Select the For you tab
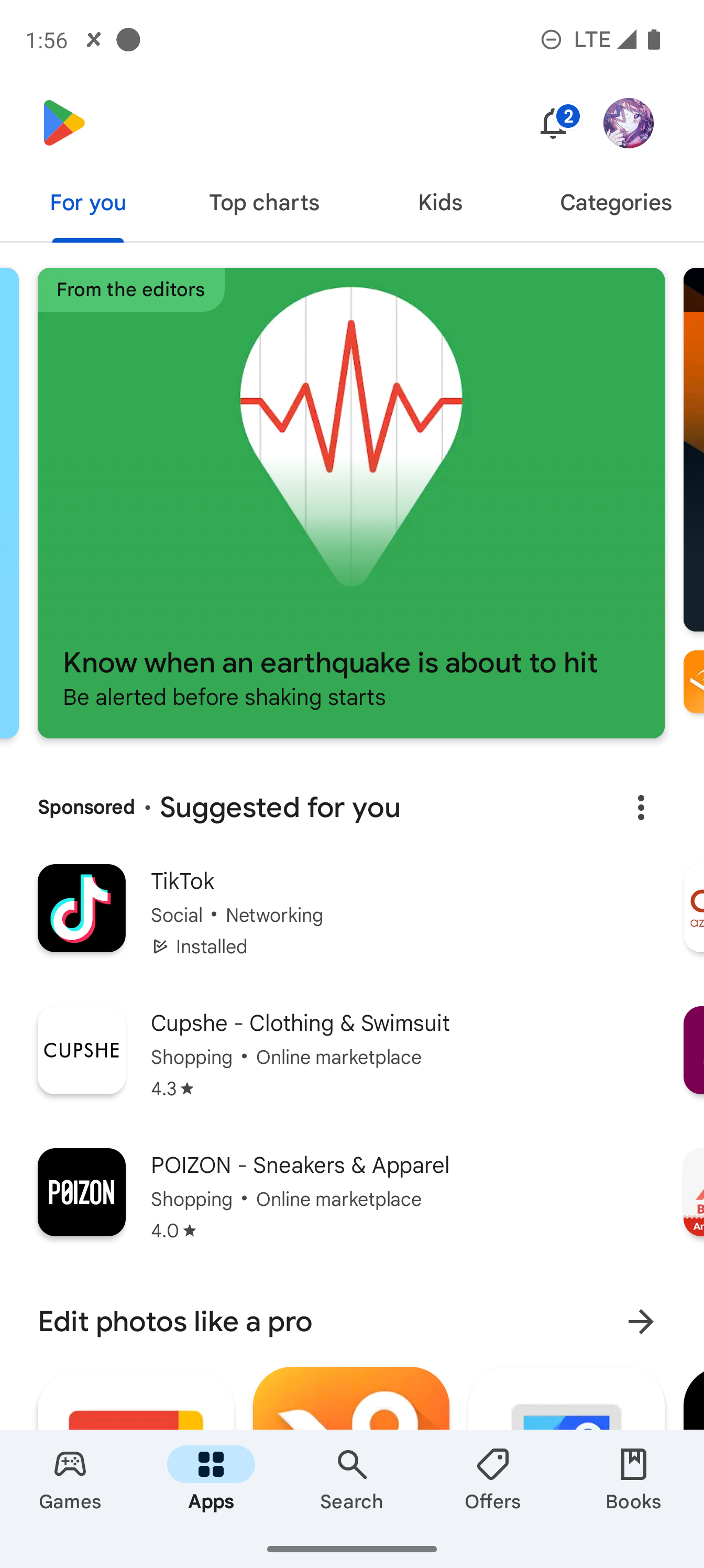Viewport: 704px width, 1568px height. click(88, 203)
